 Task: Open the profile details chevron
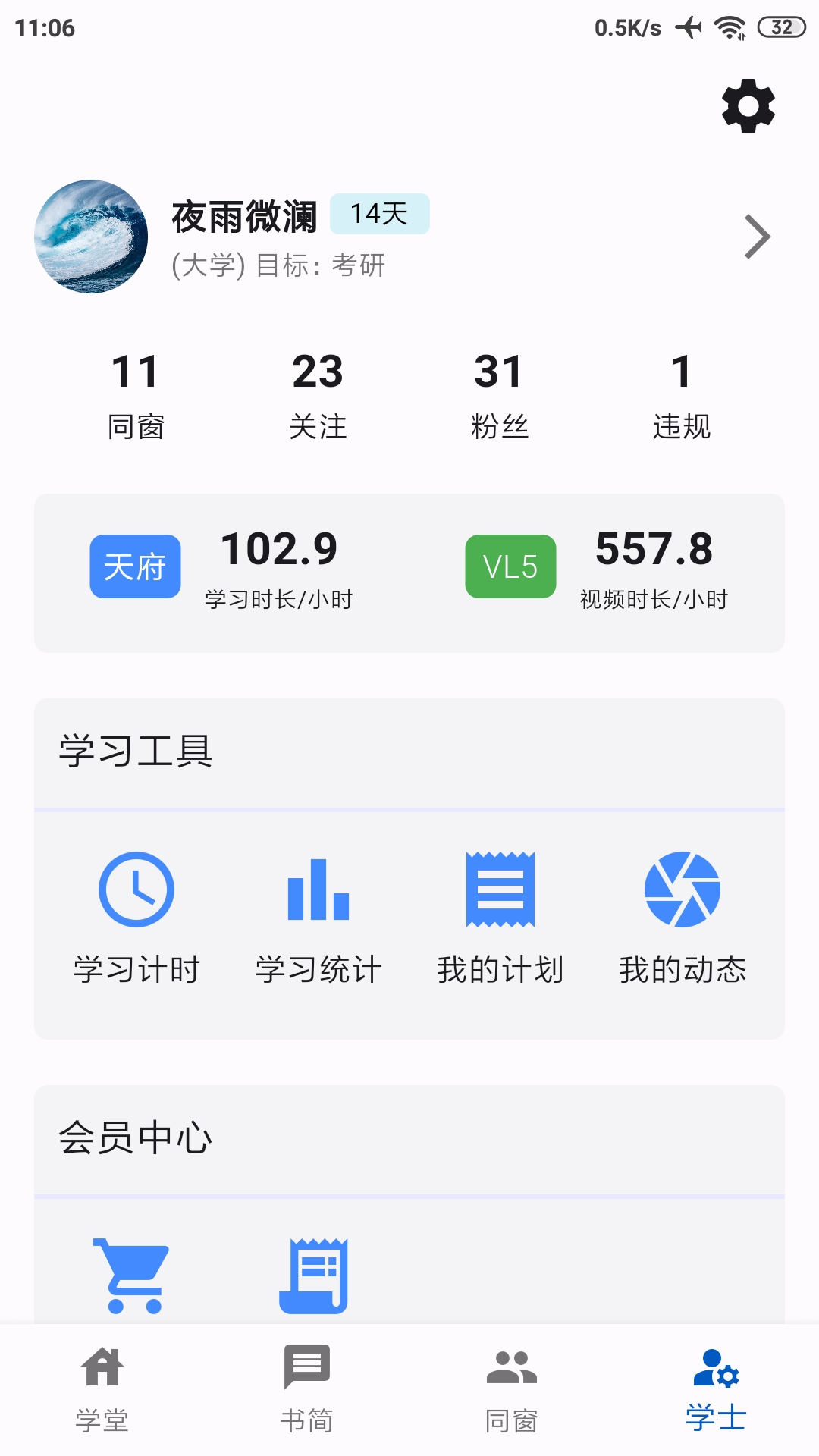pyautogui.click(x=756, y=237)
